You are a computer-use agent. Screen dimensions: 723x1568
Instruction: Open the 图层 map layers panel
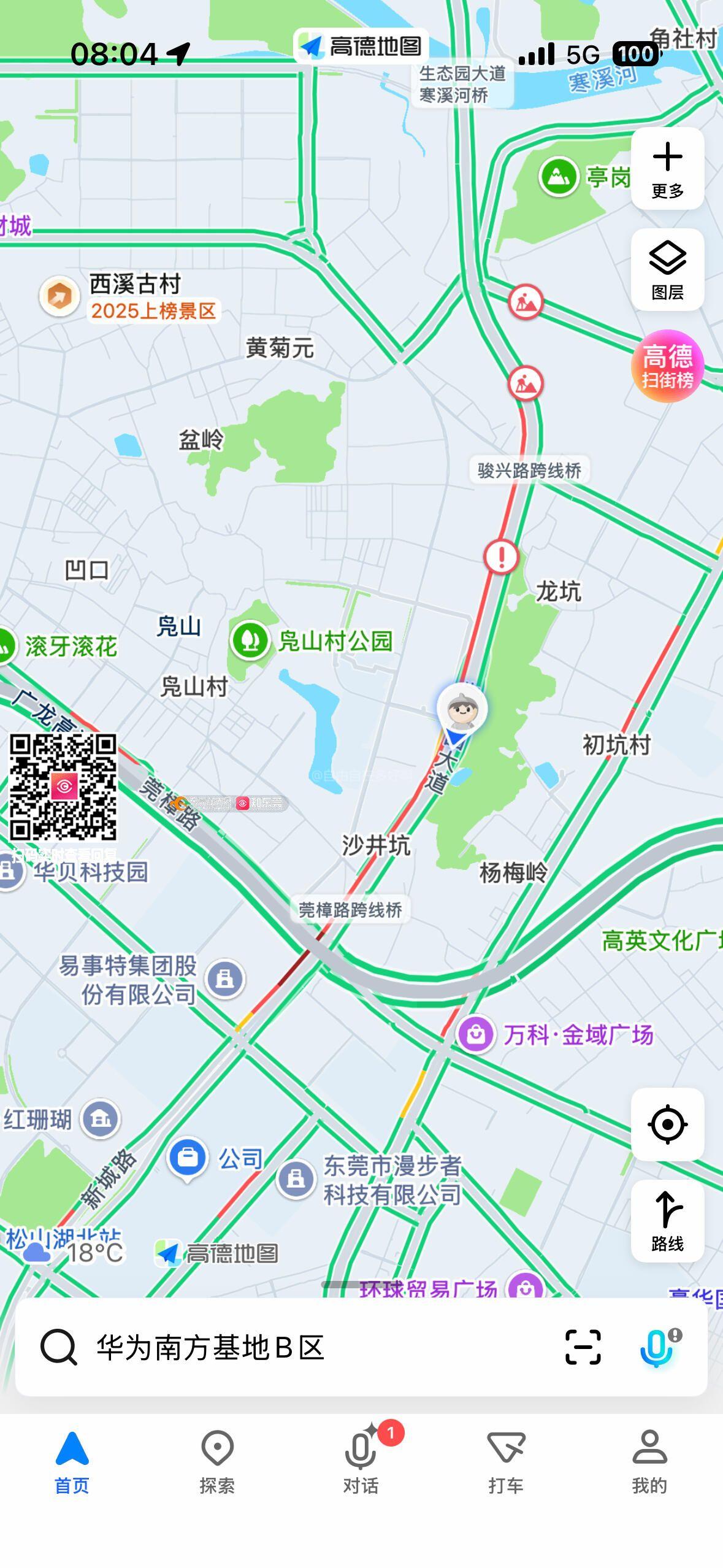pos(667,270)
